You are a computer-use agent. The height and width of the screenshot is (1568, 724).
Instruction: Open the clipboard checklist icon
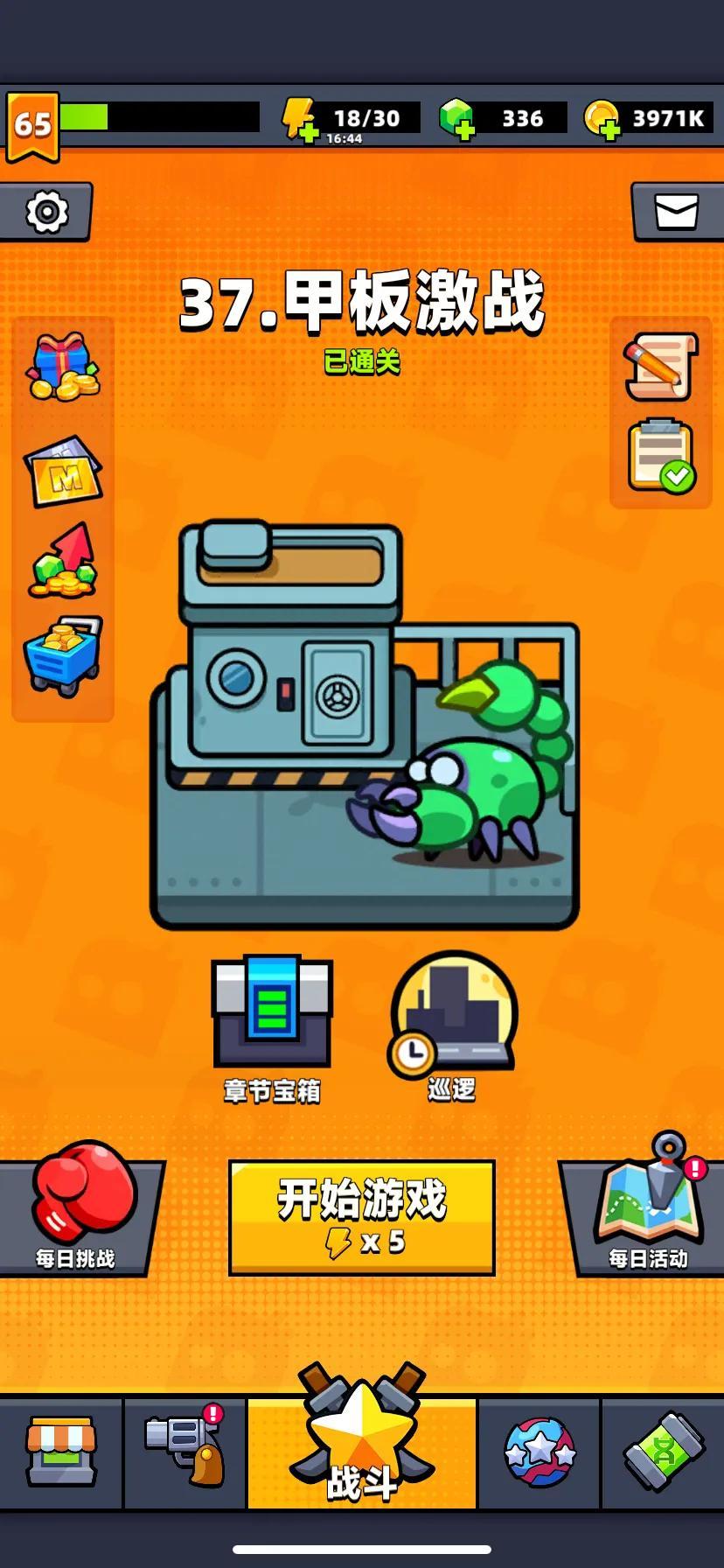point(661,456)
